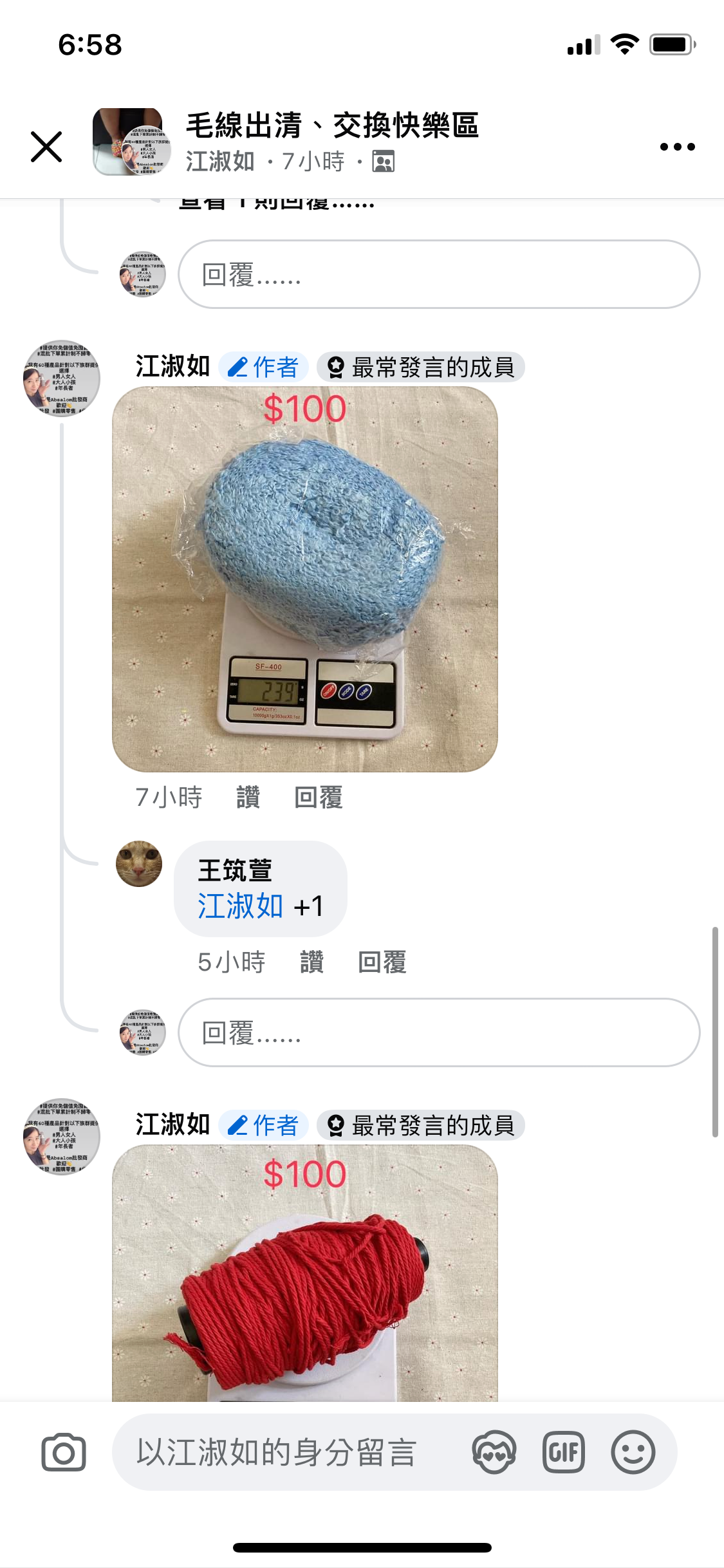Open 江淑如's tagged name link in the reply
The height and width of the screenshot is (1568, 724).
[x=239, y=906]
